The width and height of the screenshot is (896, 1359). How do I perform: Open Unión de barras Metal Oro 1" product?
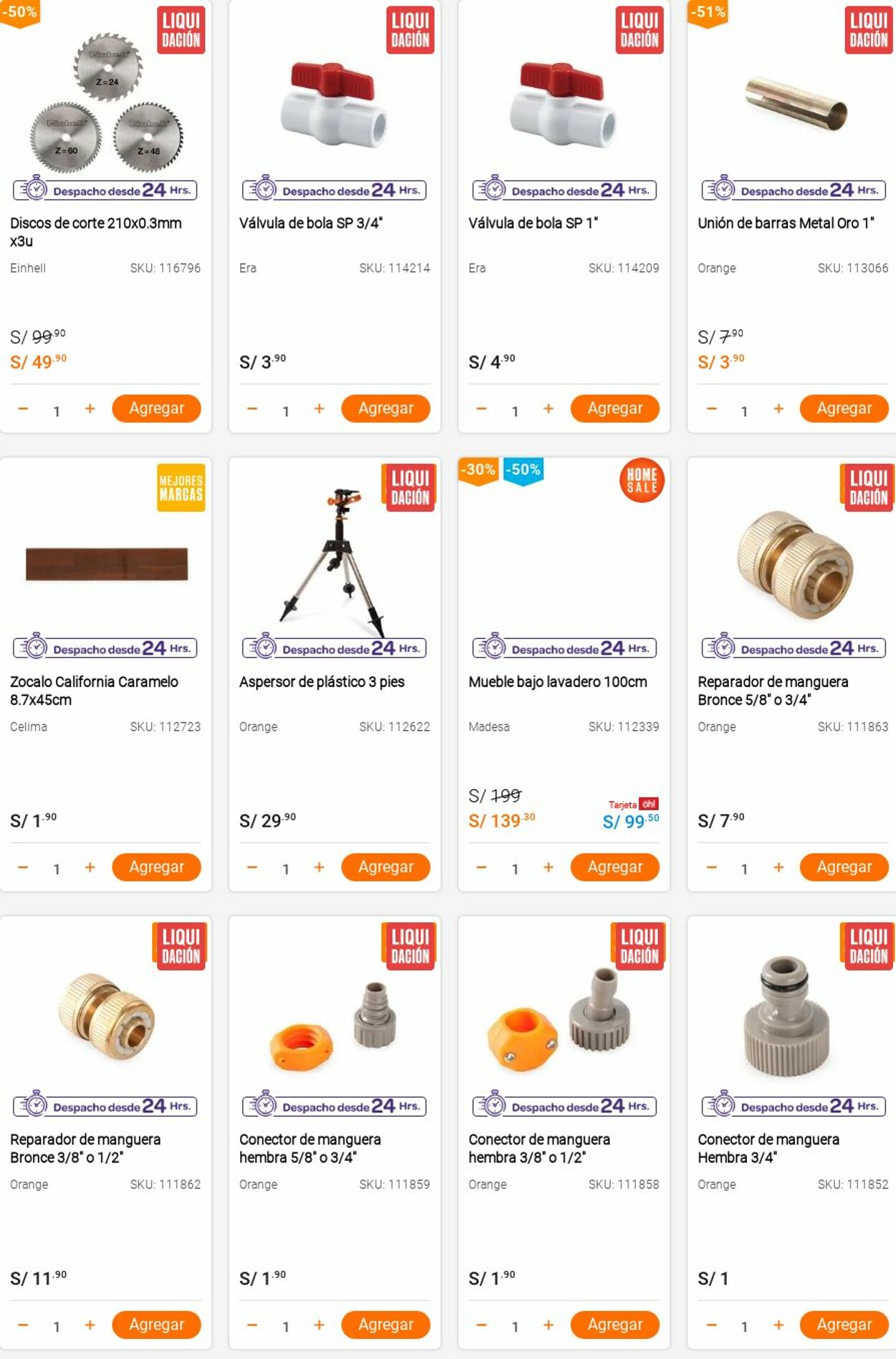click(786, 223)
